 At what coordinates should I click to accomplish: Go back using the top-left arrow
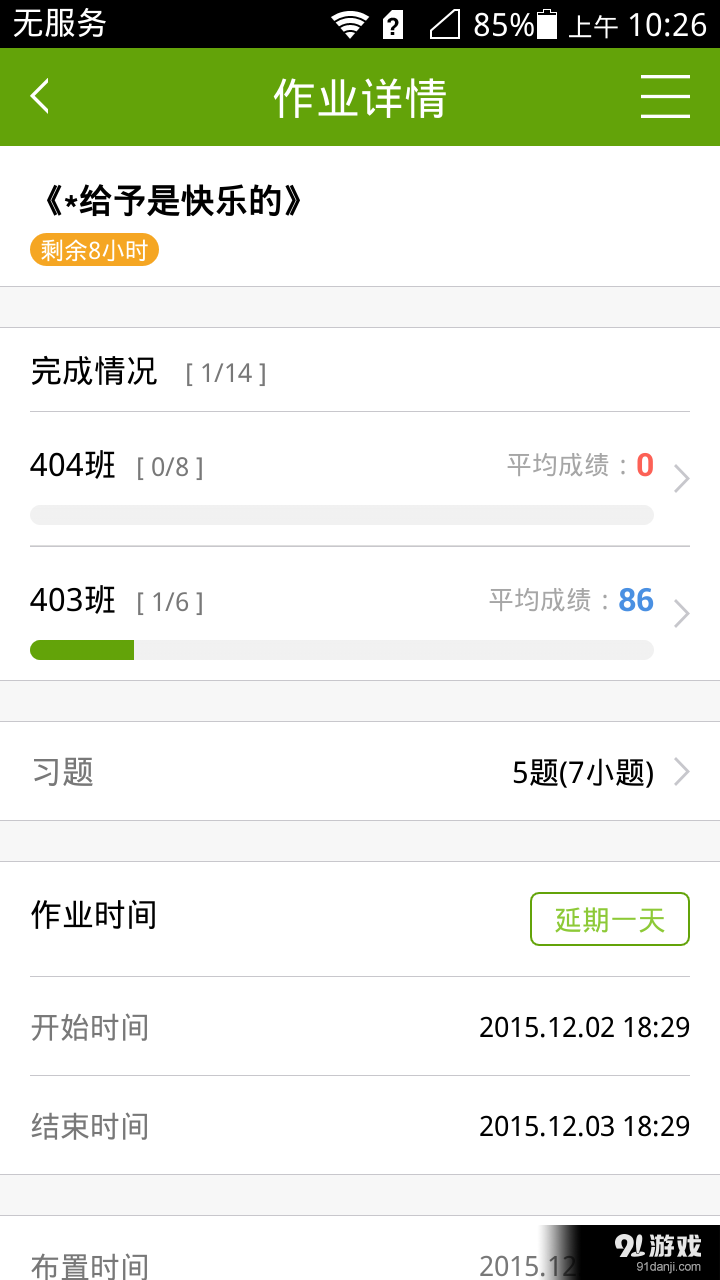pos(40,97)
